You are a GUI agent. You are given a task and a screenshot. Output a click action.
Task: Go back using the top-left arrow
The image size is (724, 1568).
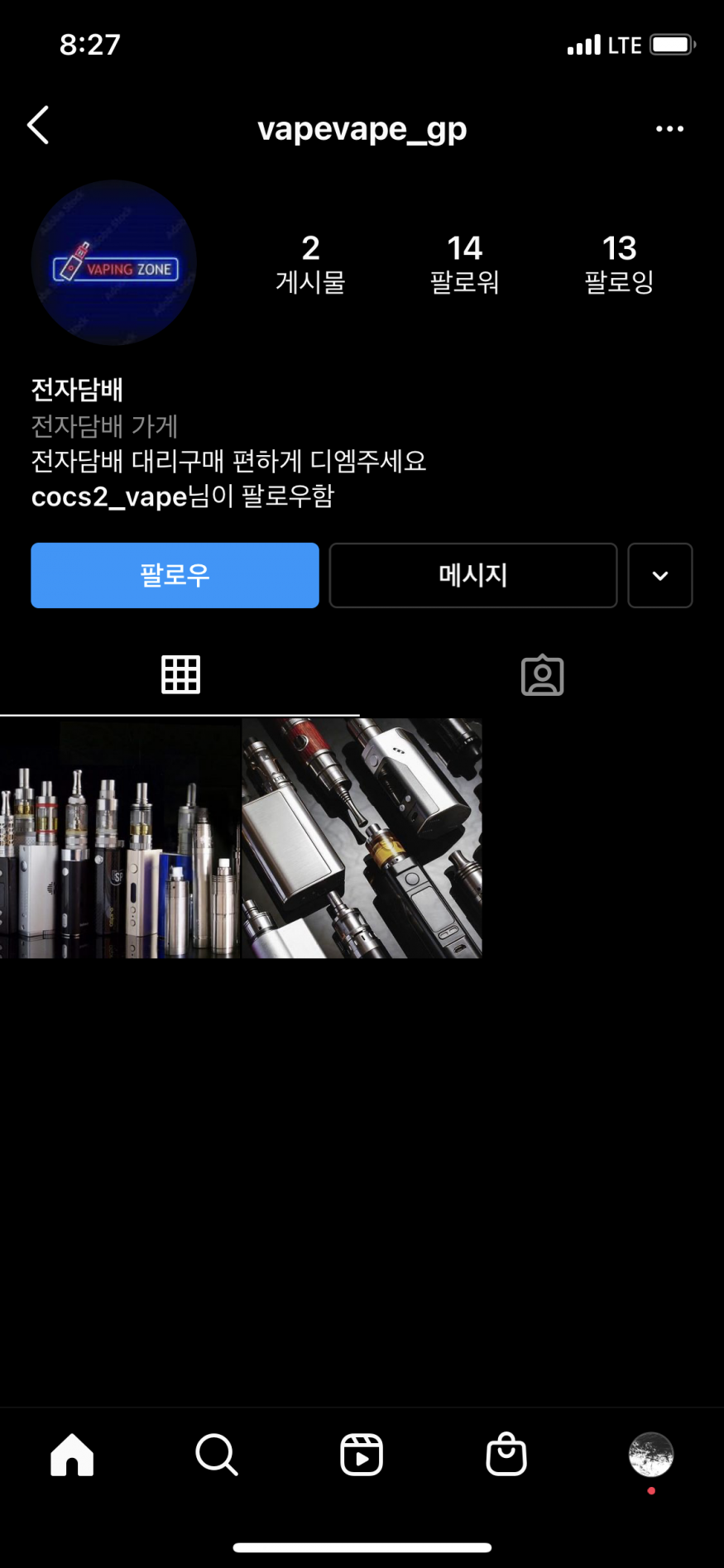pos(38,126)
